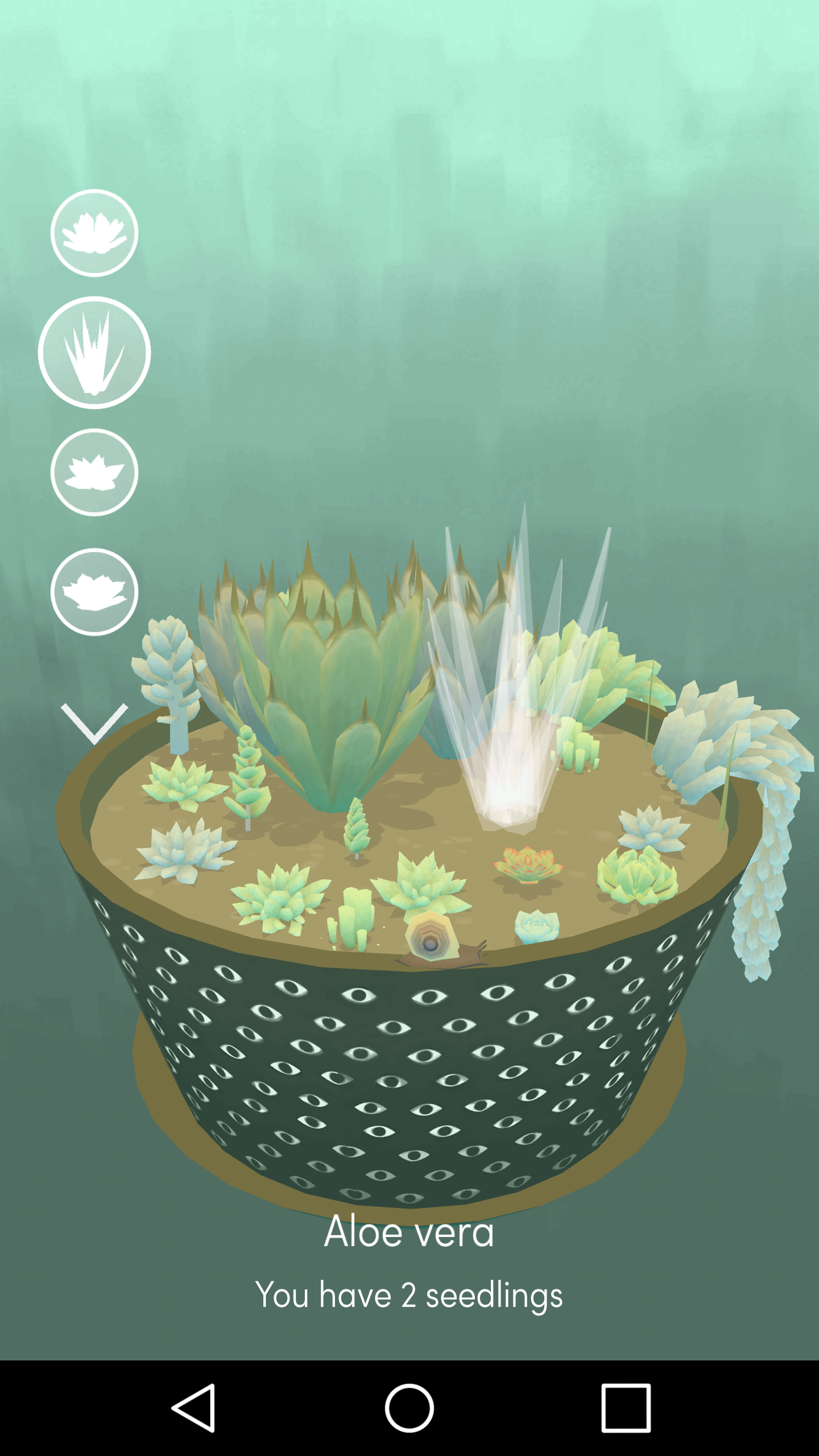Choose the twin-clump succulent icon above the aloe icon
Viewport: 819px width, 1456px height.
pyautogui.click(x=94, y=233)
